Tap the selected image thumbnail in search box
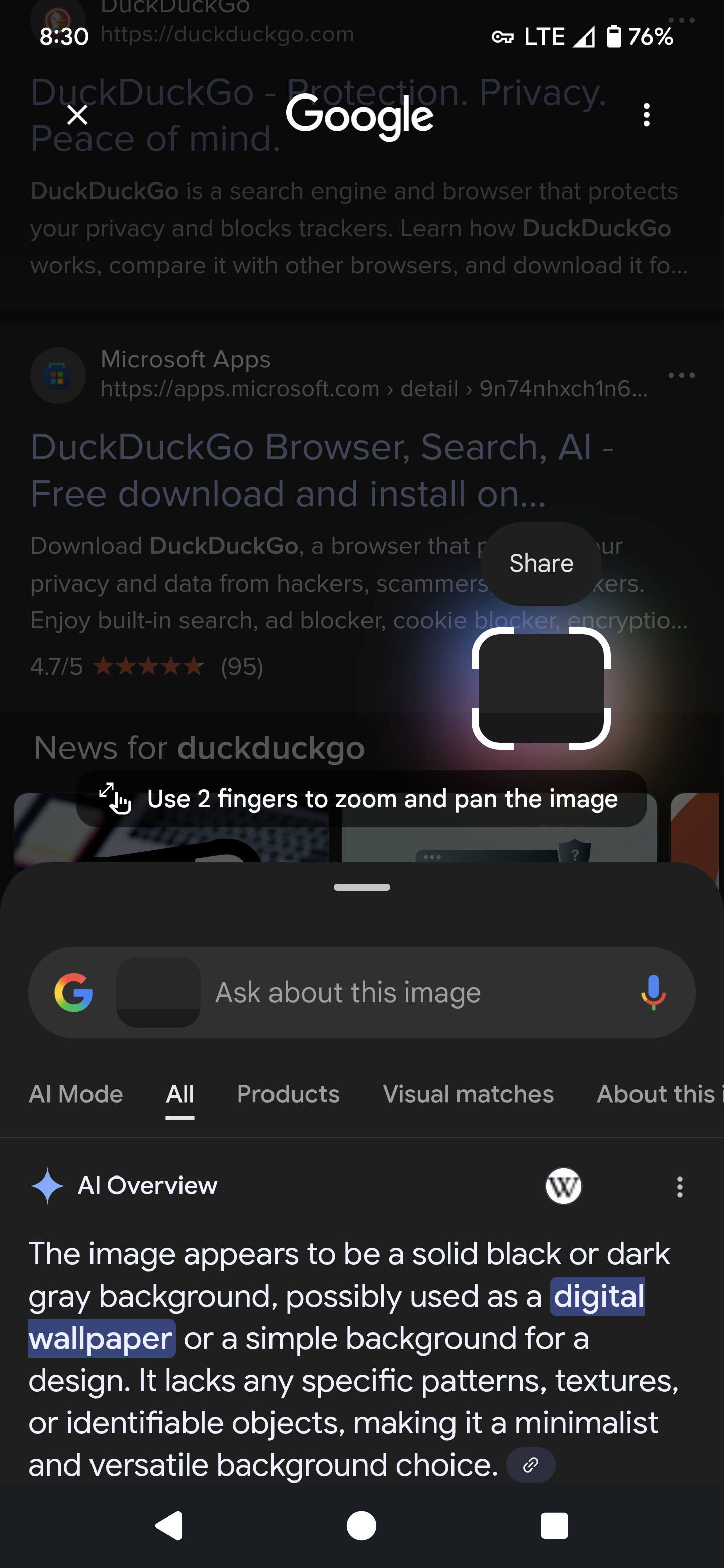Viewport: 724px width, 1568px height. pyautogui.click(x=158, y=992)
